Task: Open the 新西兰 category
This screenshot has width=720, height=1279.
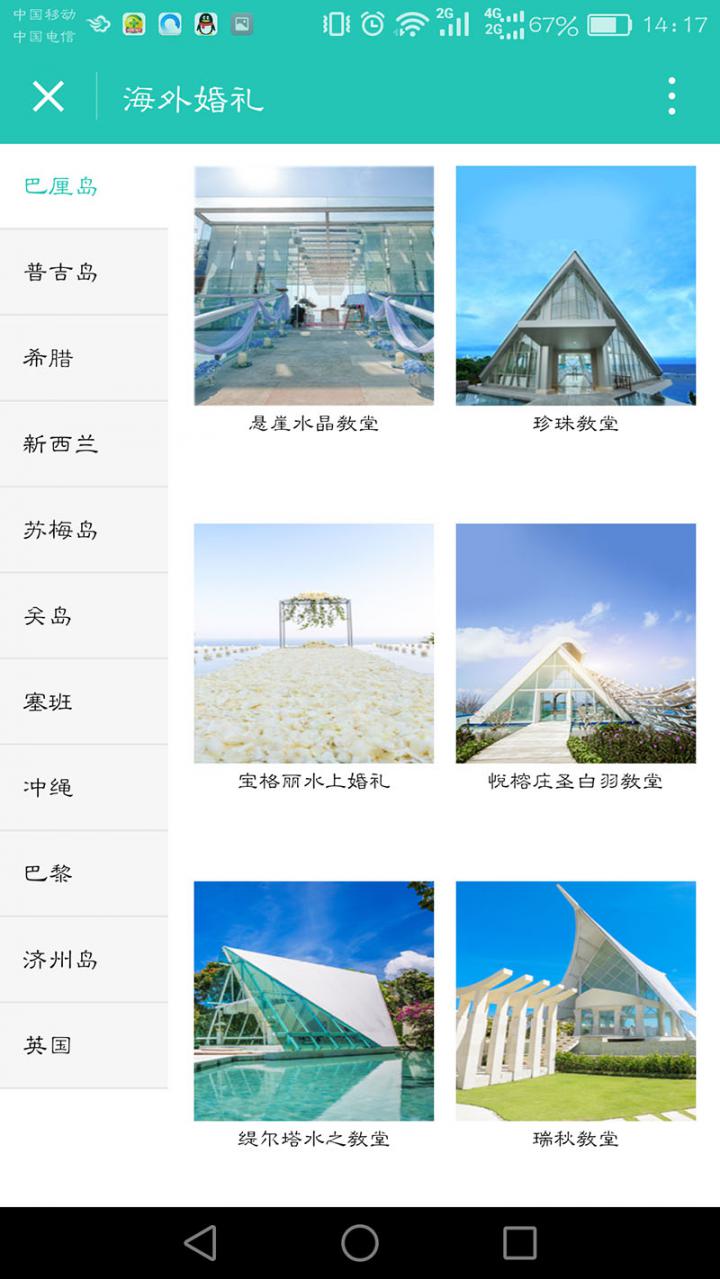Action: pos(60,444)
